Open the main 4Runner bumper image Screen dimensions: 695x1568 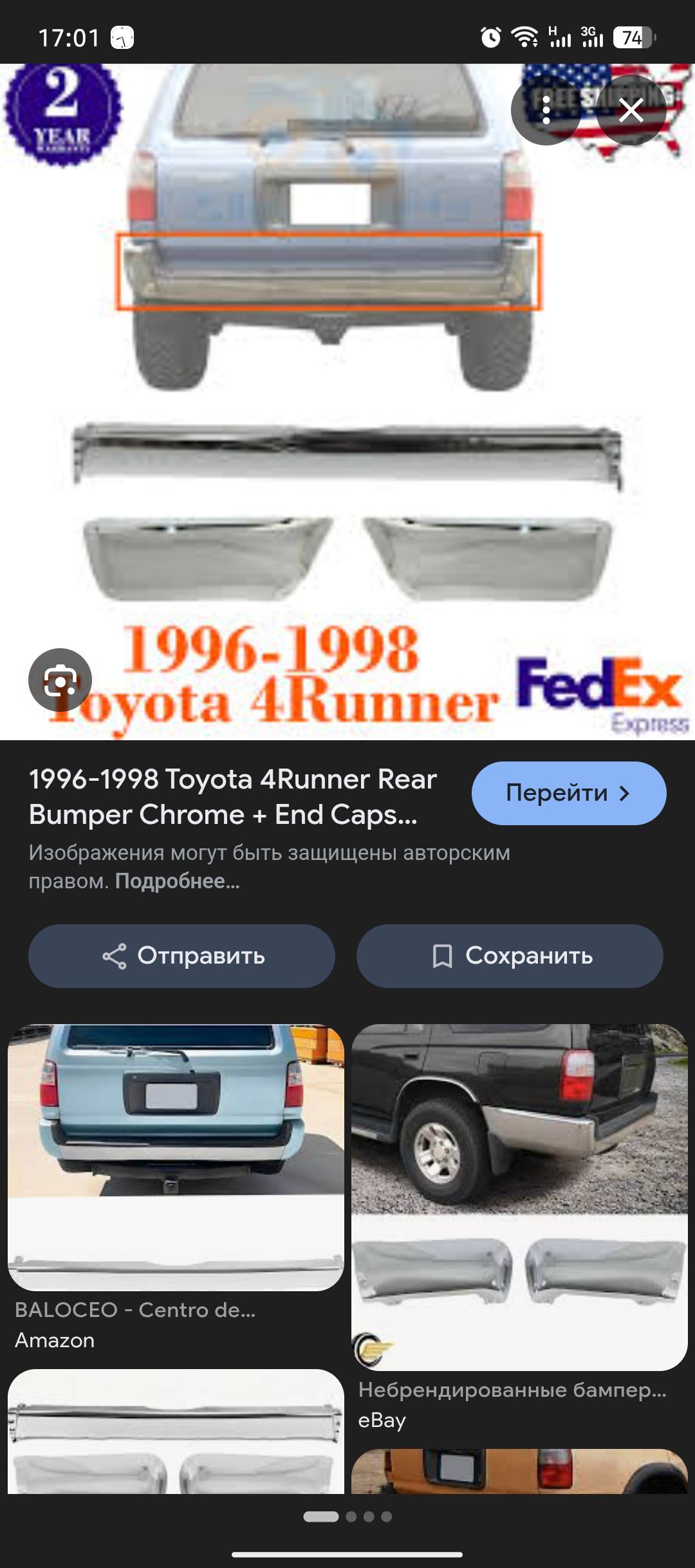[347, 399]
